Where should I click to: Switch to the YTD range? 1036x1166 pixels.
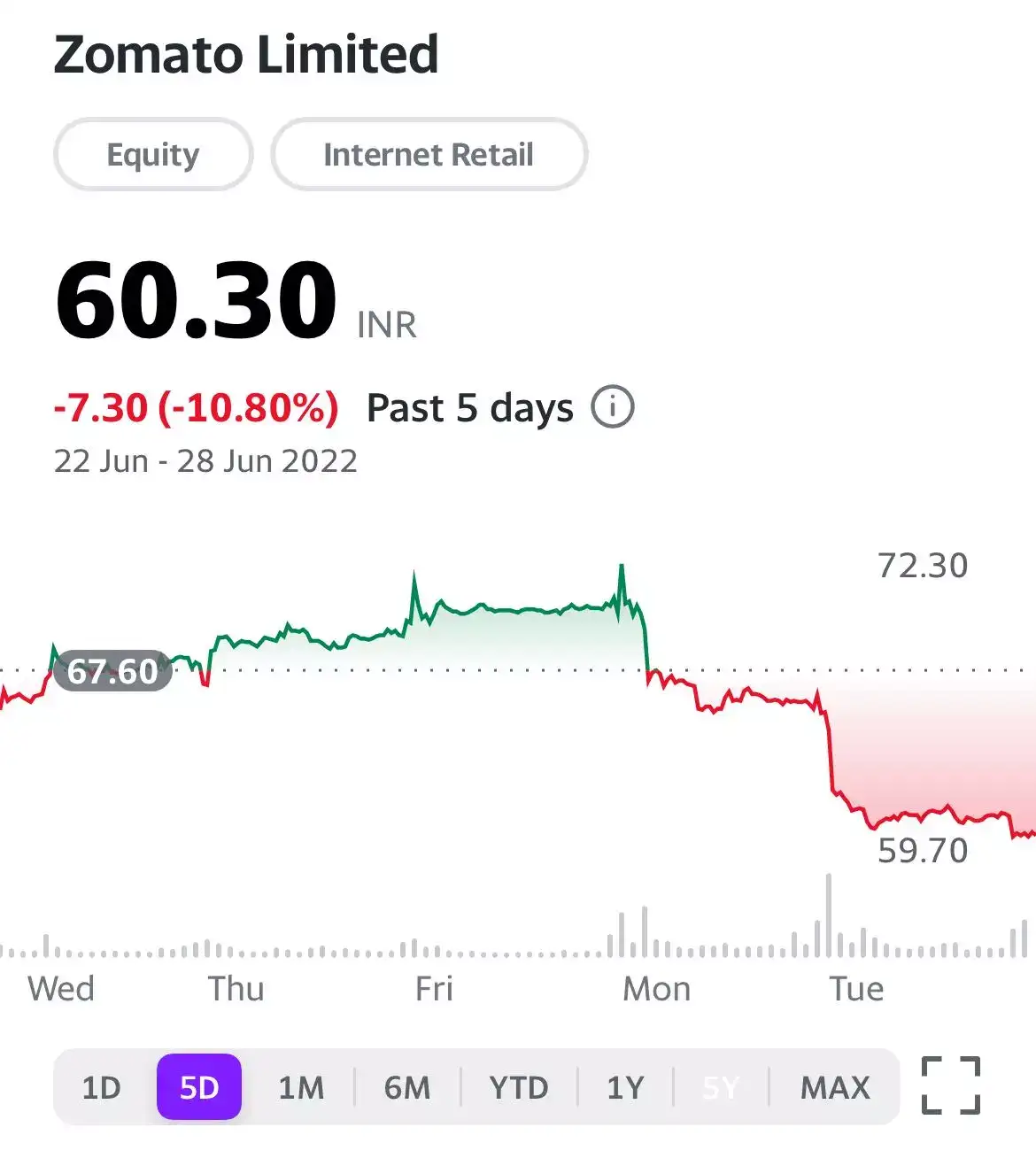pos(519,1087)
